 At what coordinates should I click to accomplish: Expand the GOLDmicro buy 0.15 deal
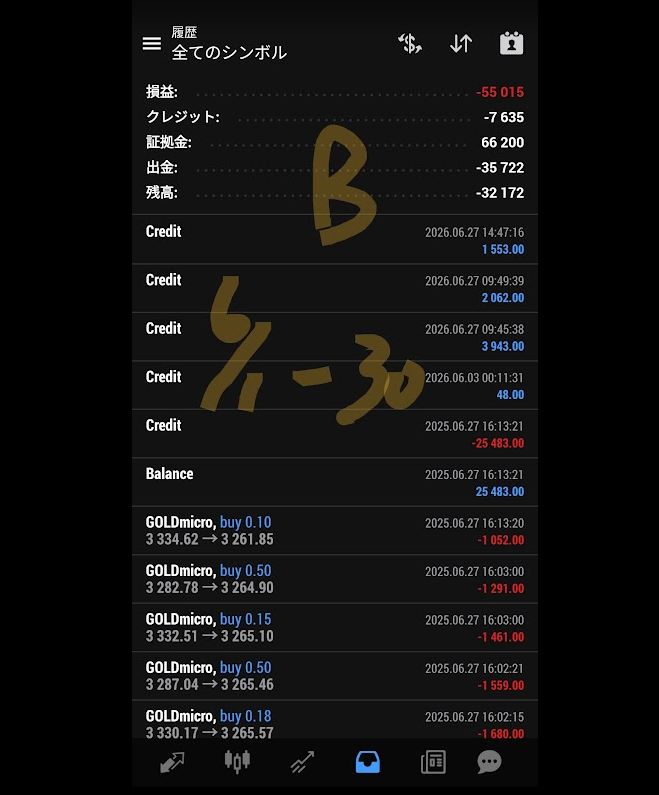pos(334,628)
